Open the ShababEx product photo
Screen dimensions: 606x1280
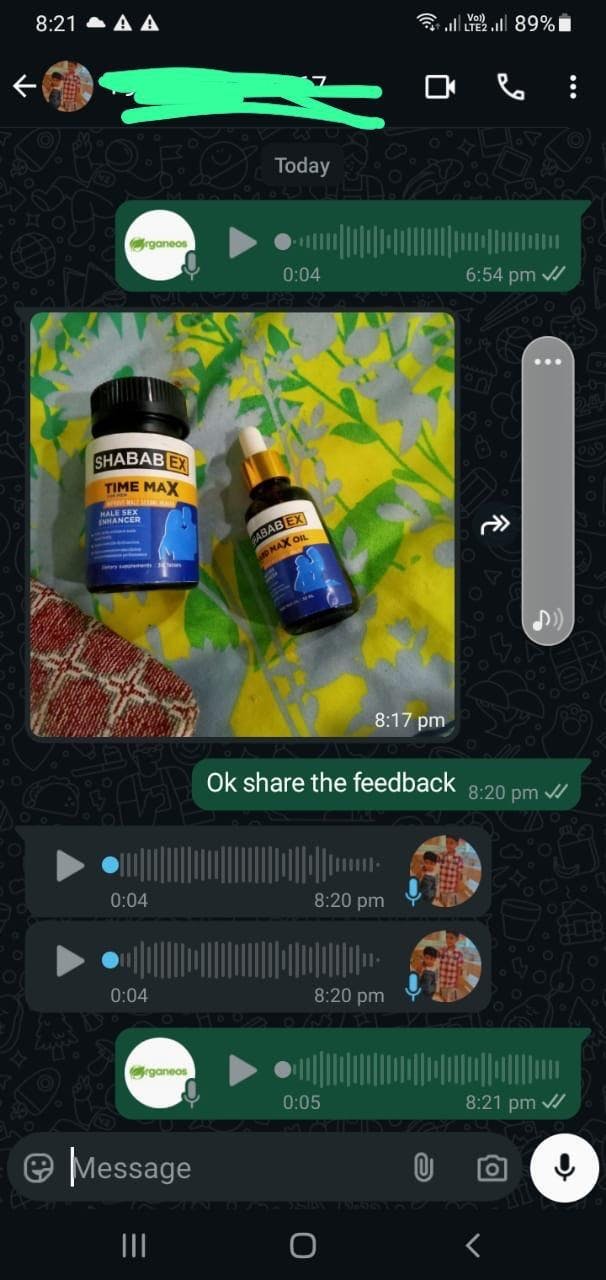pos(243,525)
